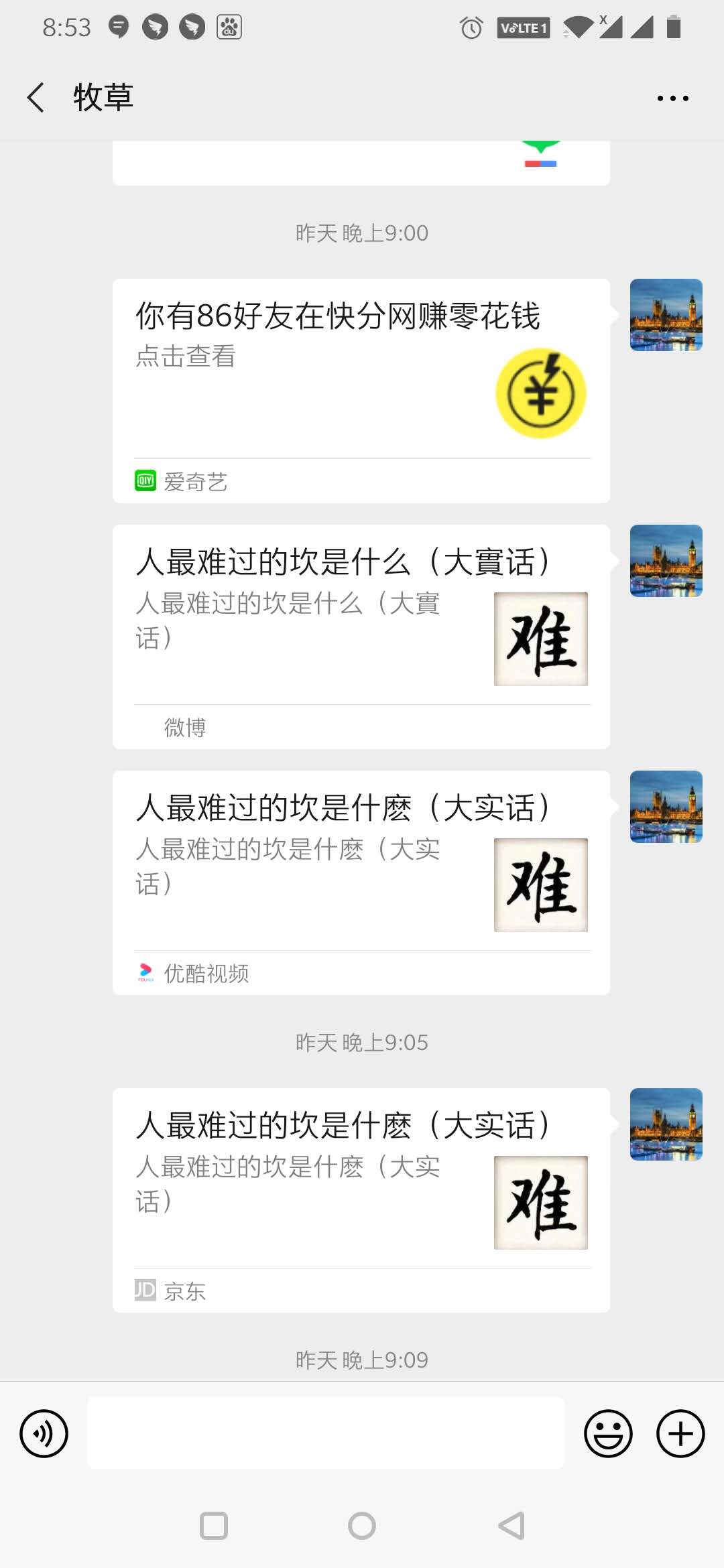Tap the chat title 牧草
Viewport: 724px width, 1568px height.
pos(103,96)
